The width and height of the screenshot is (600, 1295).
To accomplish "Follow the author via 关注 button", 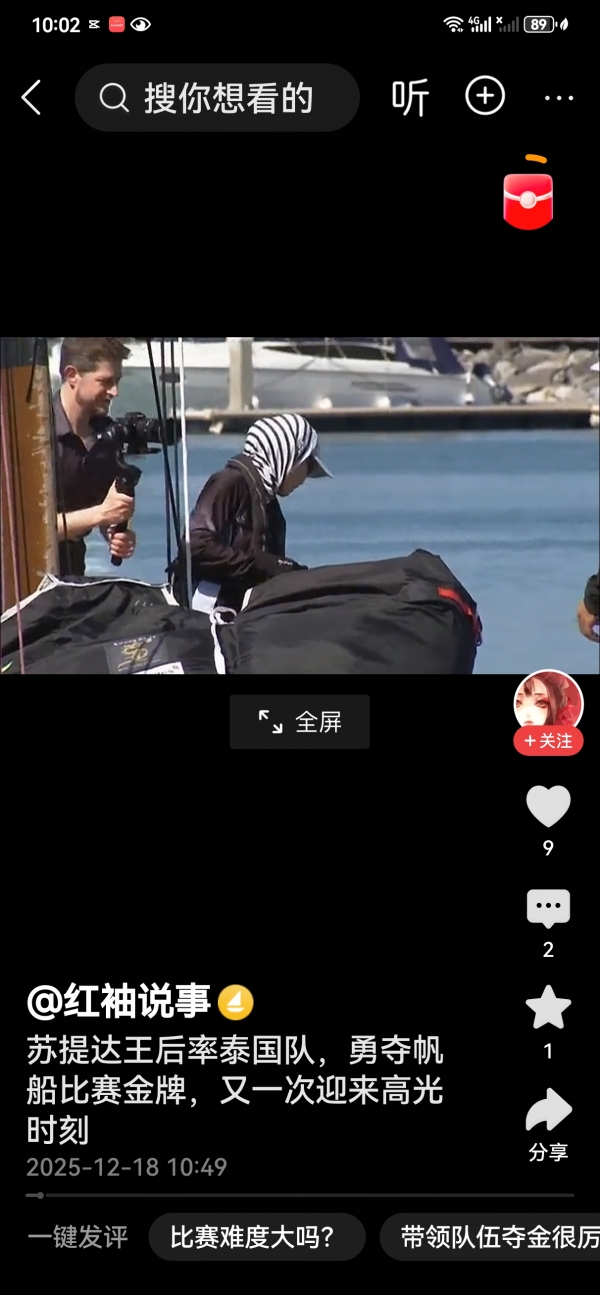I will point(548,741).
